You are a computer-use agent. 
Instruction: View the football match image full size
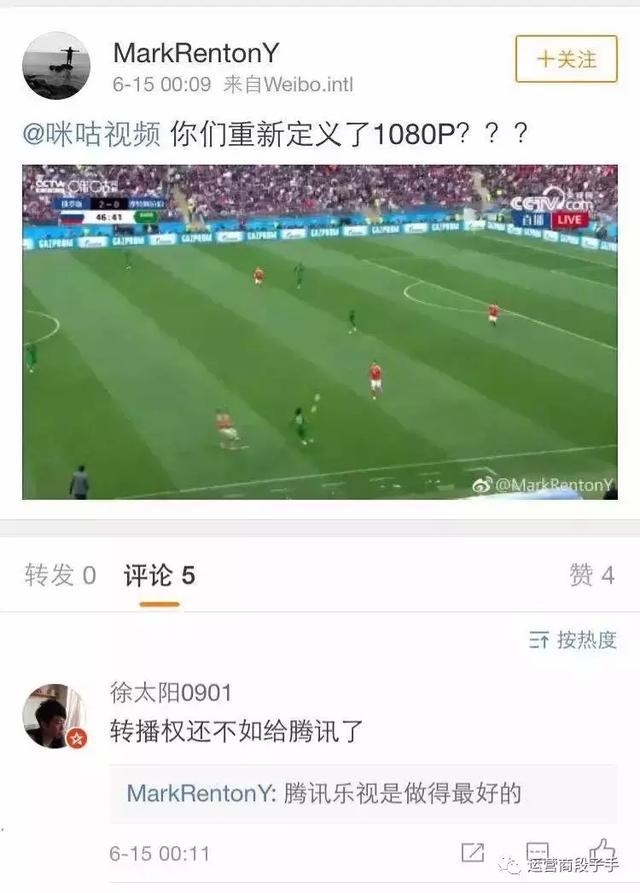coord(319,331)
